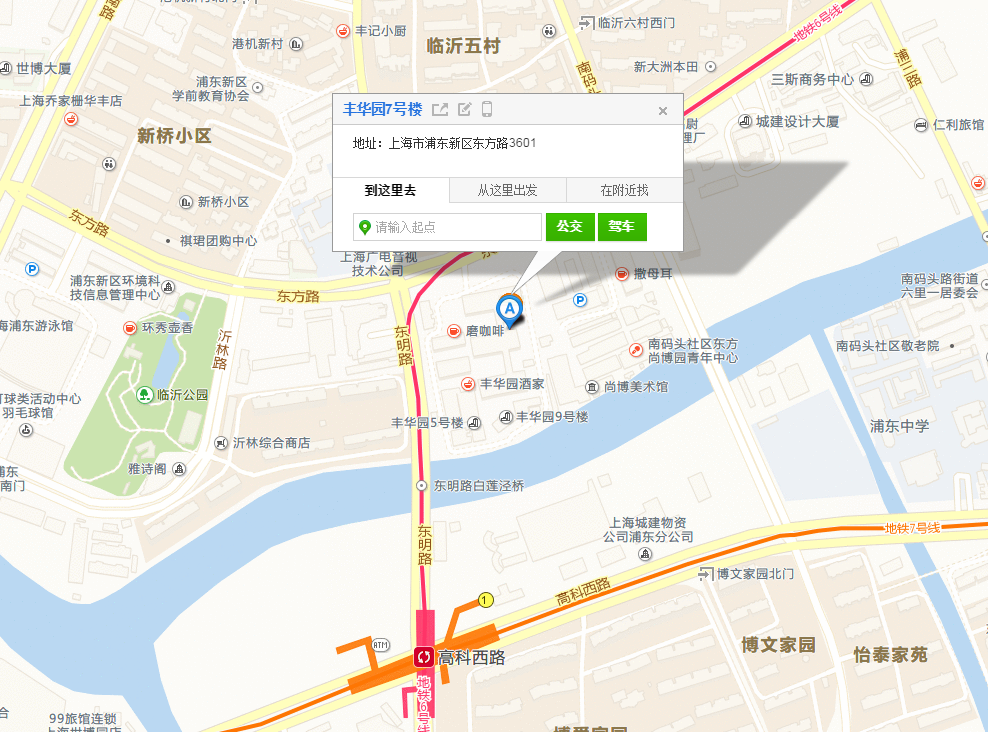Get 驾车 driving directions
The width and height of the screenshot is (988, 732).
coord(622,227)
